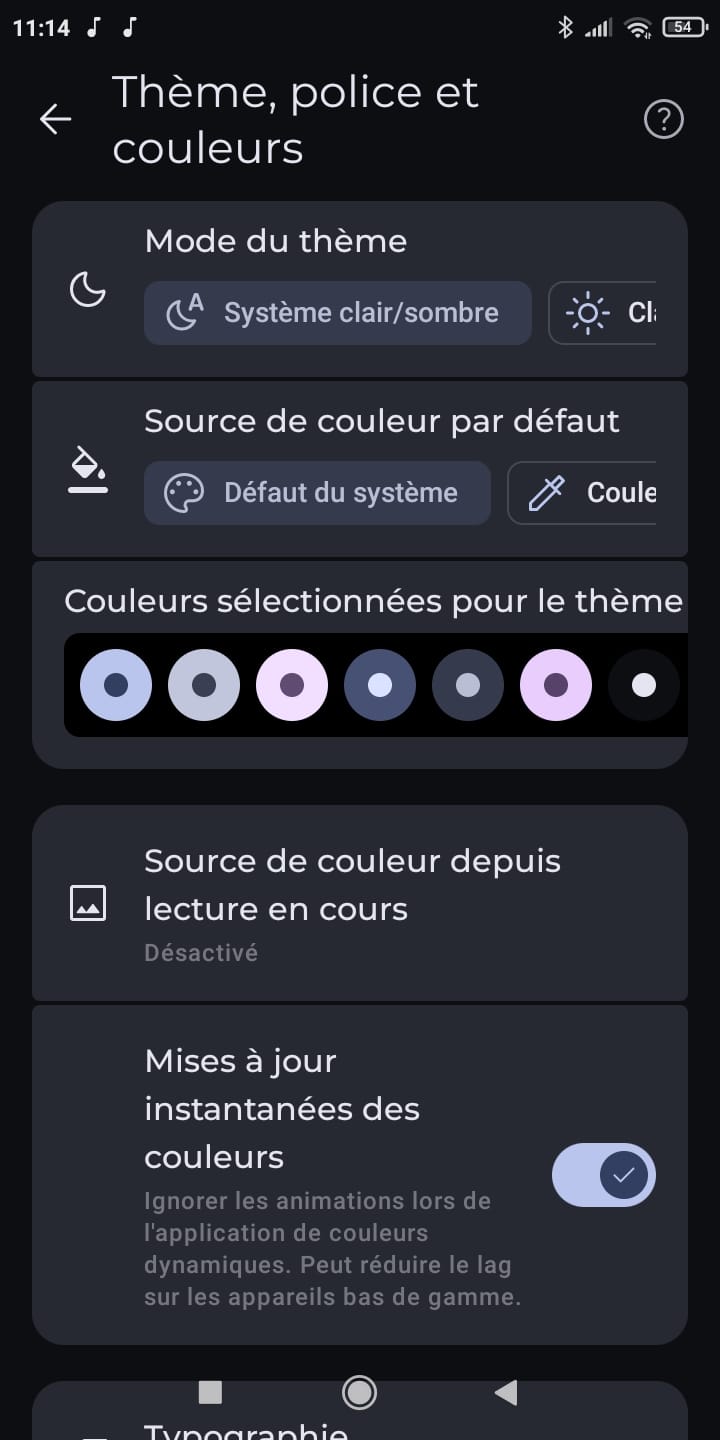Open the help question mark icon
Screen dimensions: 720x1440
(663, 120)
